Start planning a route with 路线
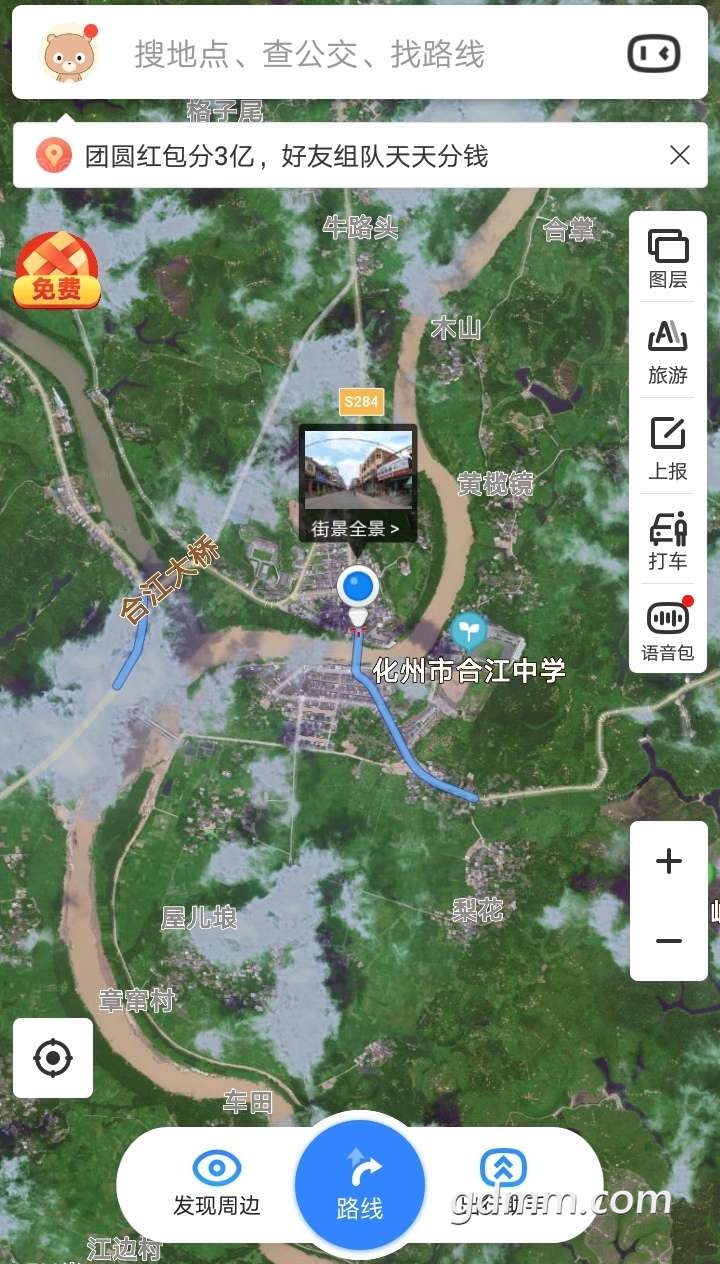The image size is (720, 1264). pos(360,1185)
